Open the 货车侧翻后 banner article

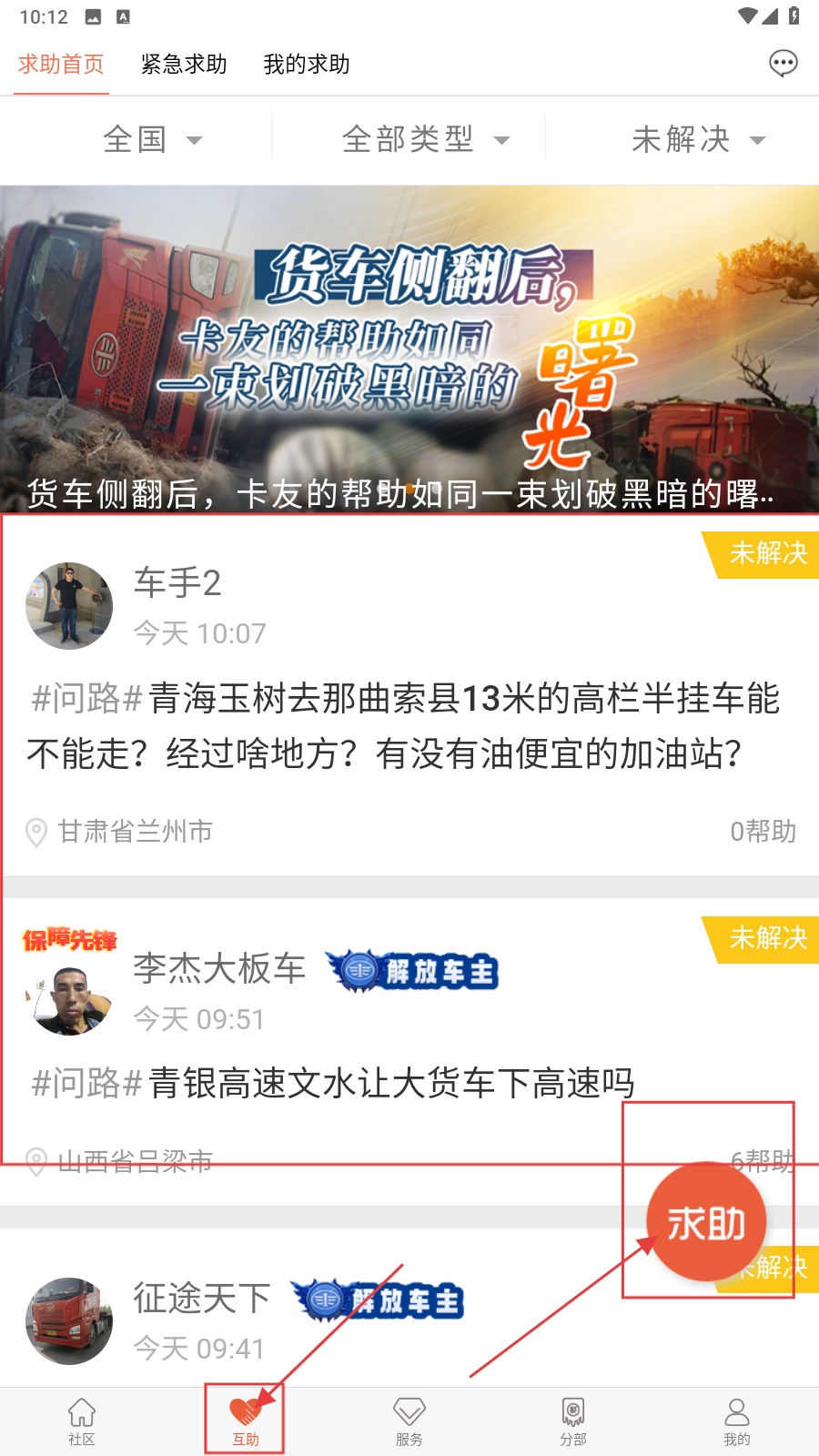point(409,350)
